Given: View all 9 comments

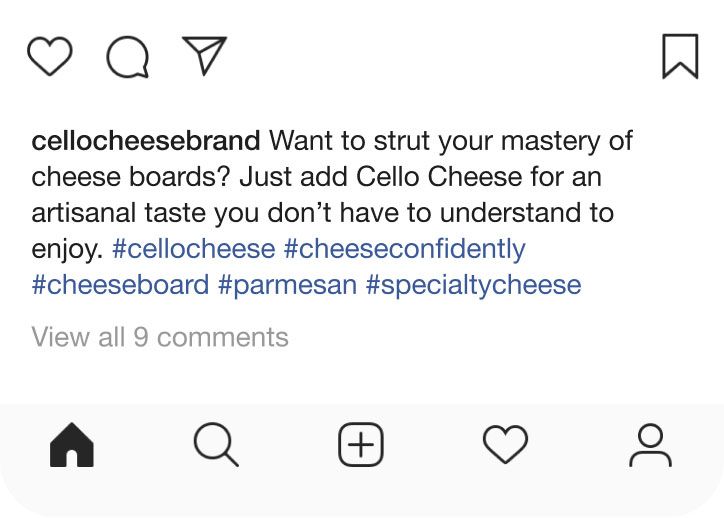Looking at the screenshot, I should coord(160,337).
